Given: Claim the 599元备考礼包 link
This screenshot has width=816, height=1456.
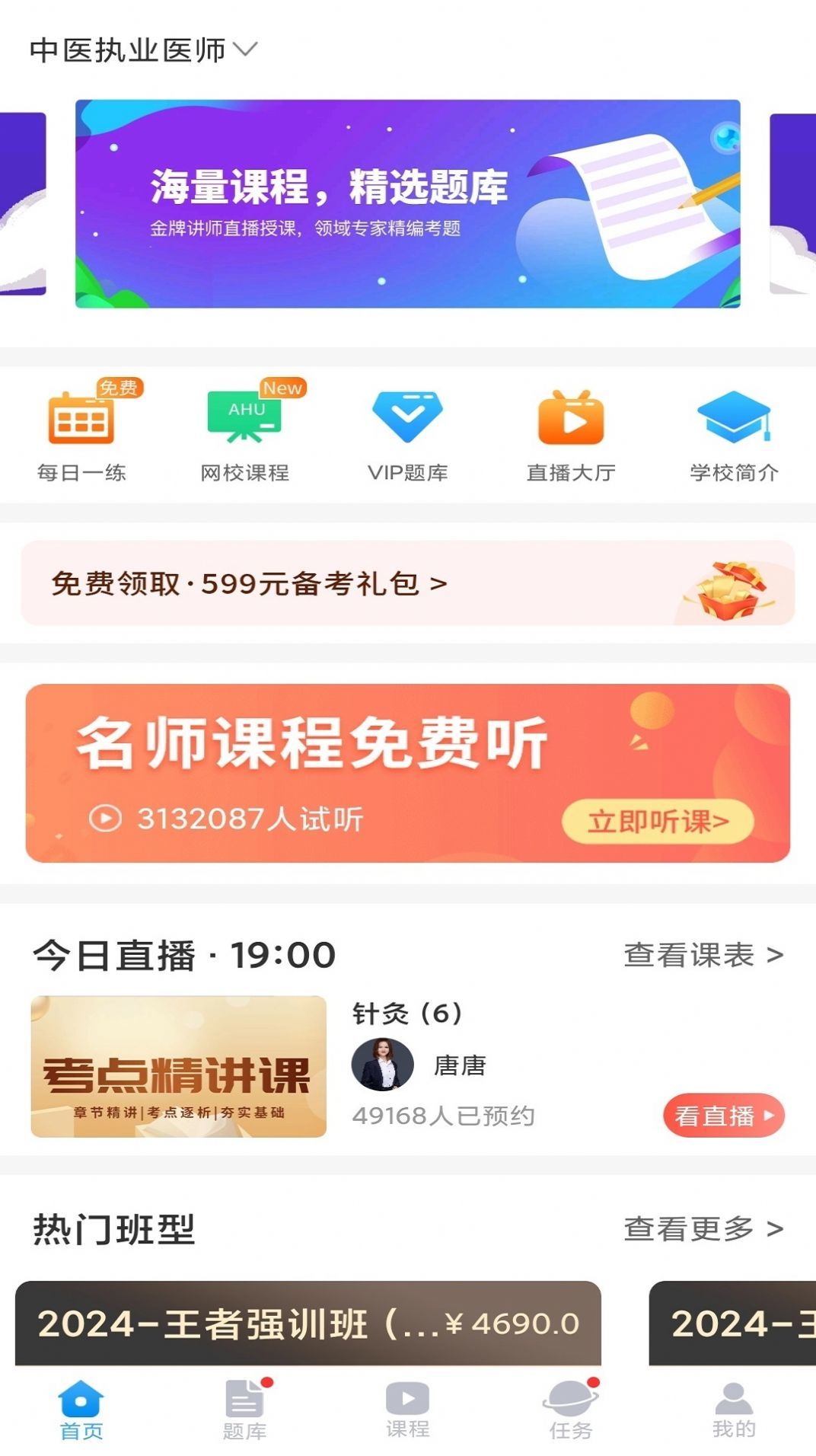Looking at the screenshot, I should point(244,583).
